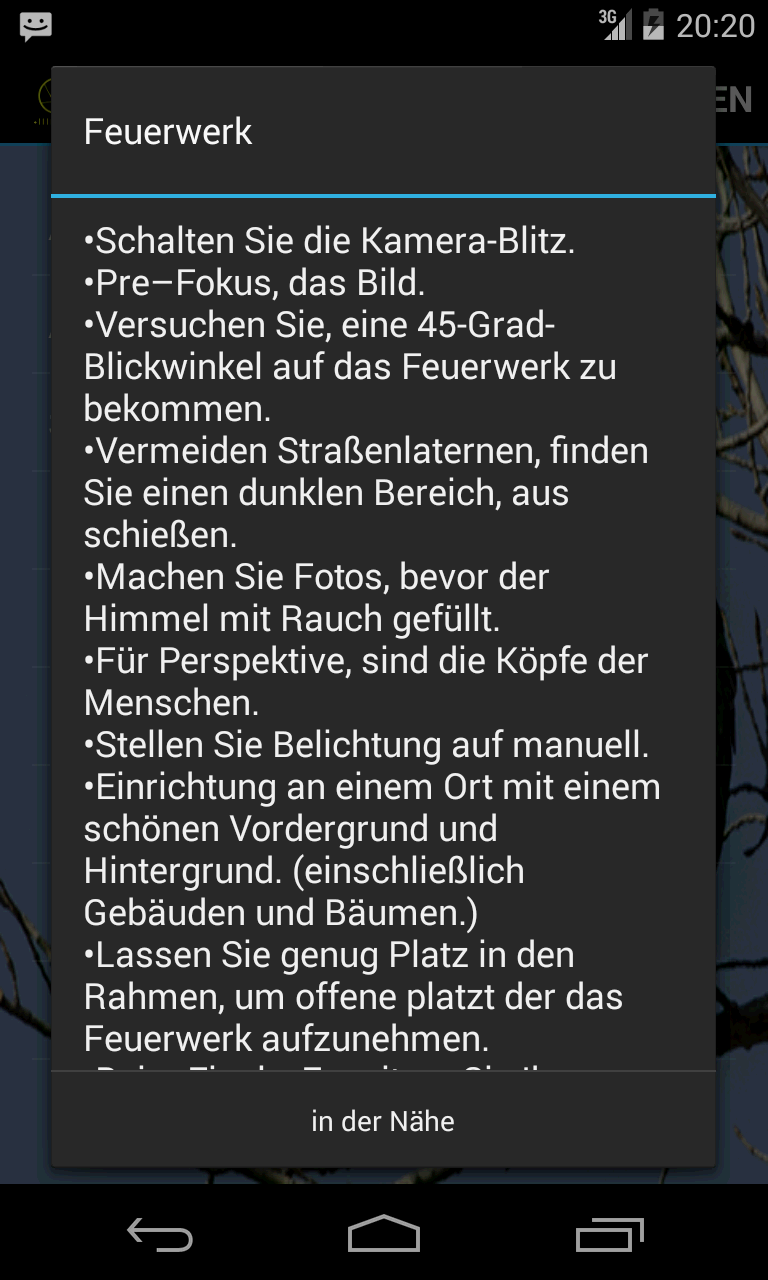The width and height of the screenshot is (768, 1280).
Task: Open the recent apps overview
Action: click(x=609, y=1234)
